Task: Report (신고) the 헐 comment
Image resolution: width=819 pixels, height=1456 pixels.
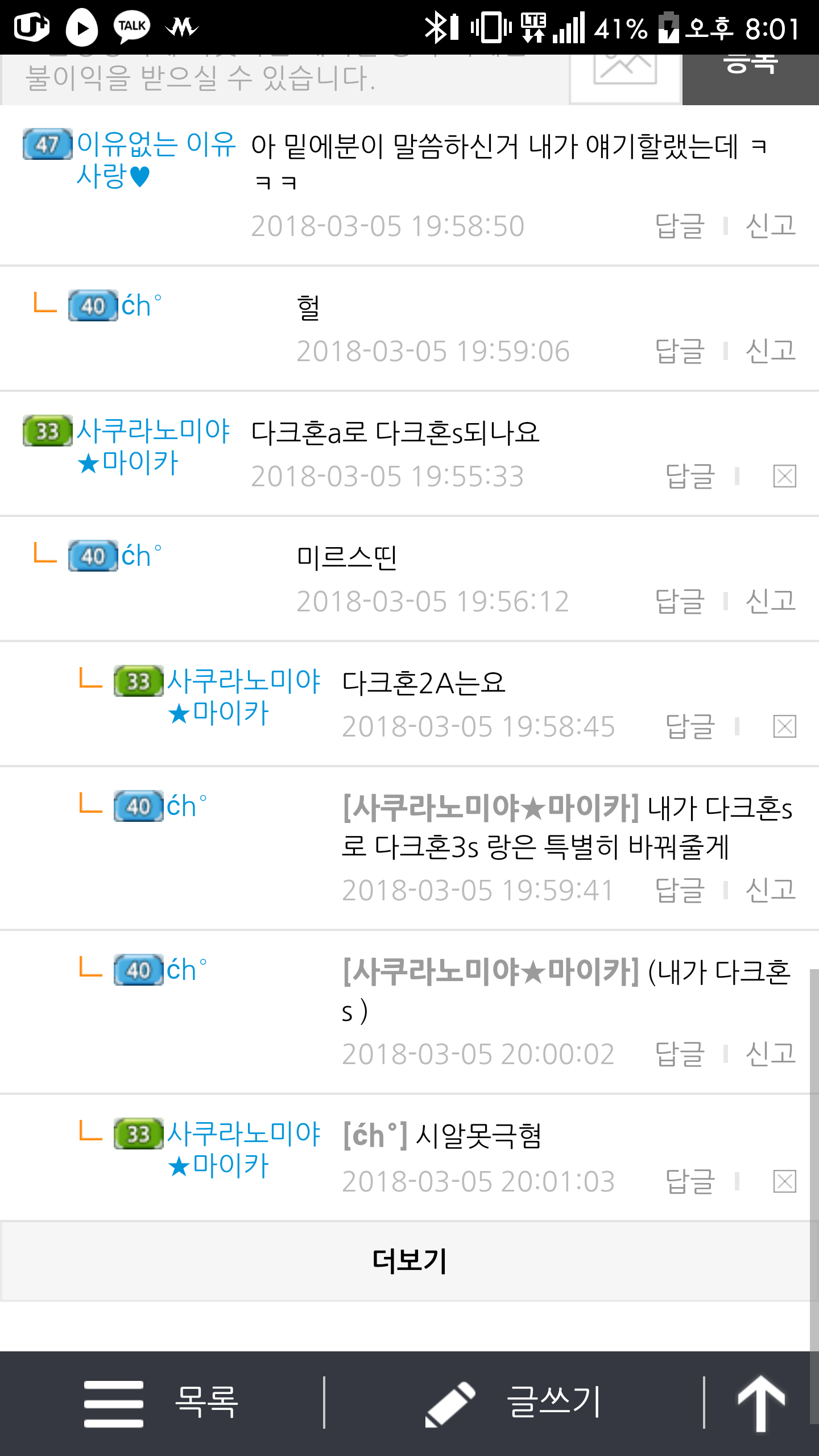Action: (771, 351)
